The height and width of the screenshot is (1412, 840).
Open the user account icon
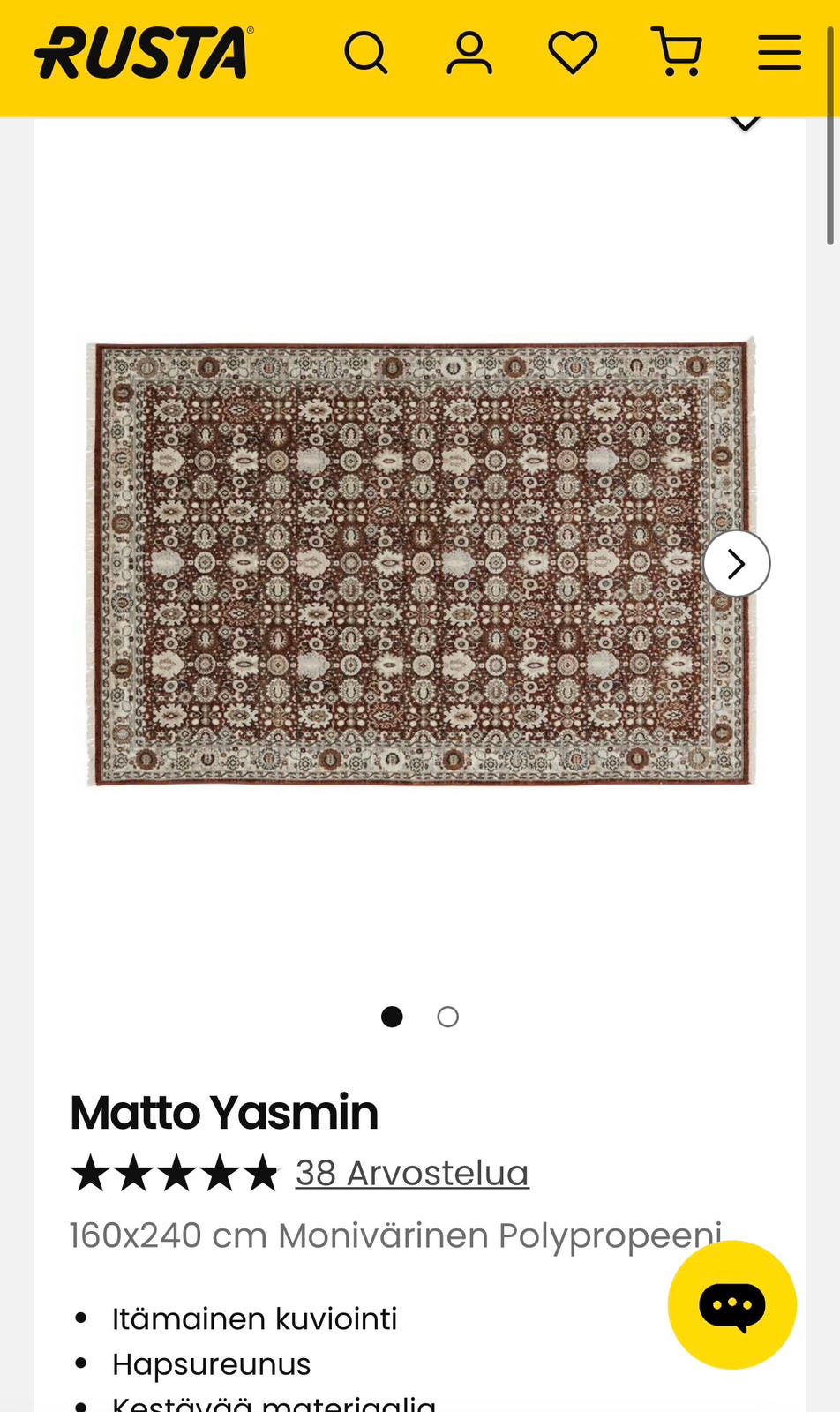tap(469, 53)
